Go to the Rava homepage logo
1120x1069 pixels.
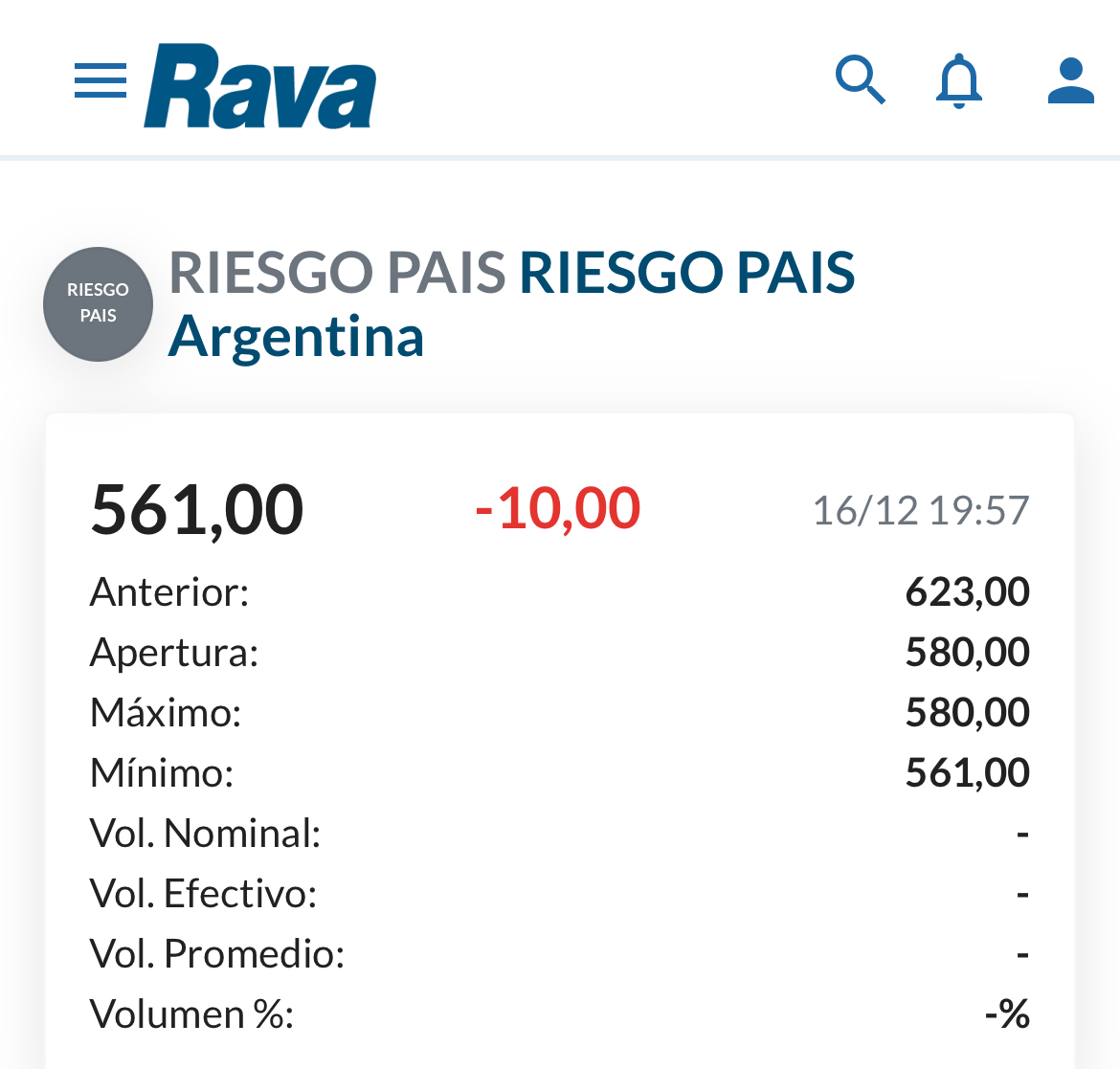(x=260, y=86)
